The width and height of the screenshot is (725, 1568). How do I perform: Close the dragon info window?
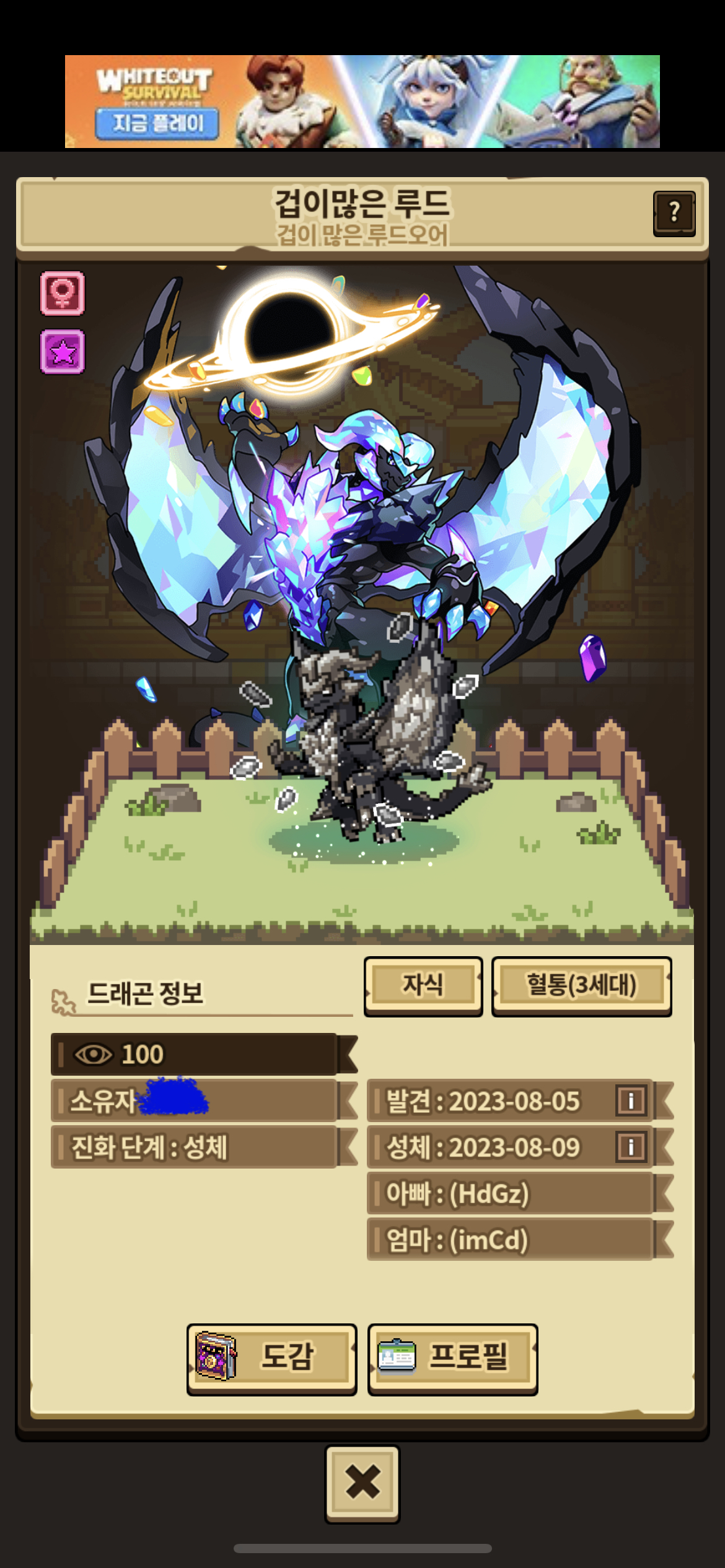tap(362, 1484)
